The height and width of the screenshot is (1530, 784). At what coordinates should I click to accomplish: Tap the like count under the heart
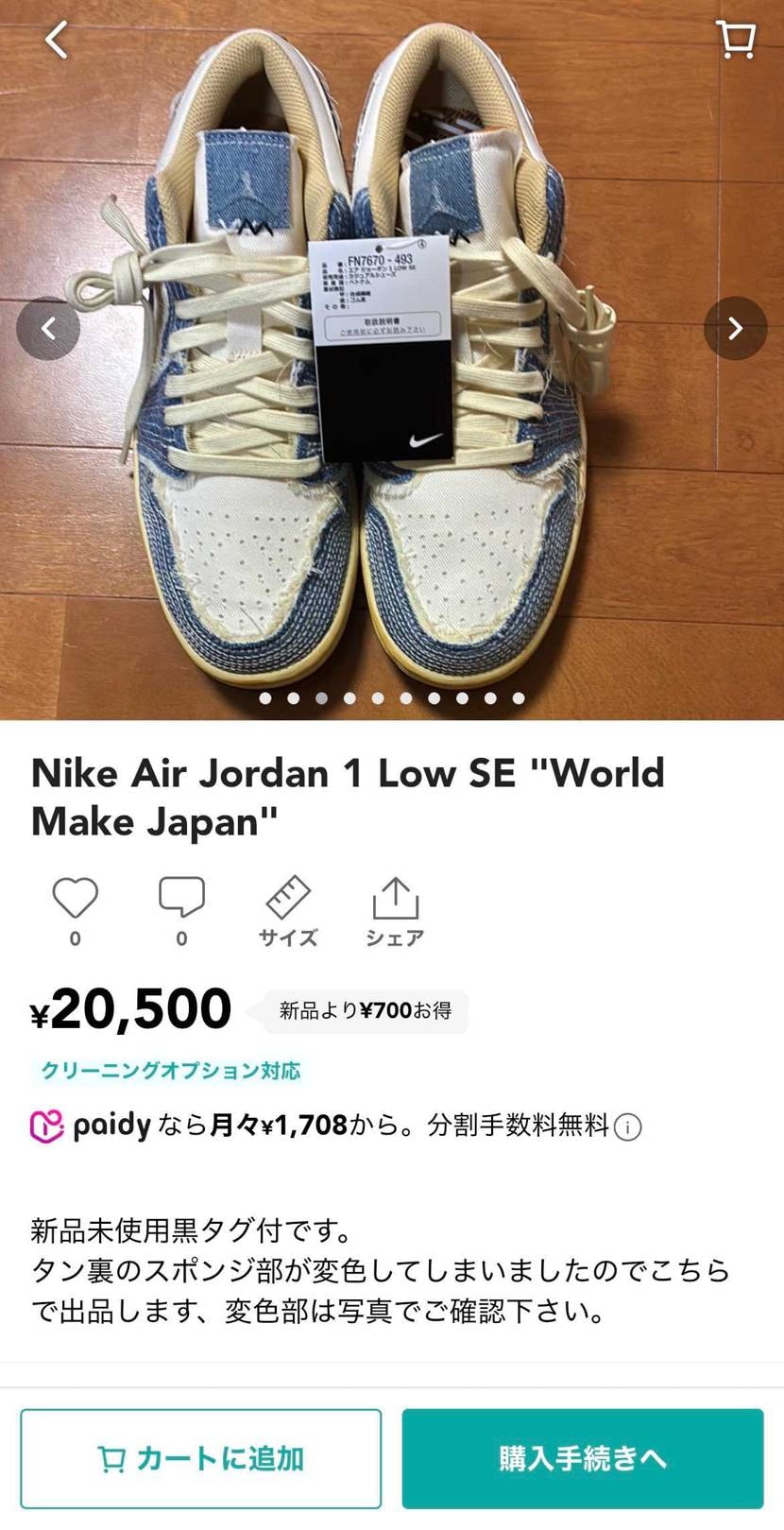(75, 938)
